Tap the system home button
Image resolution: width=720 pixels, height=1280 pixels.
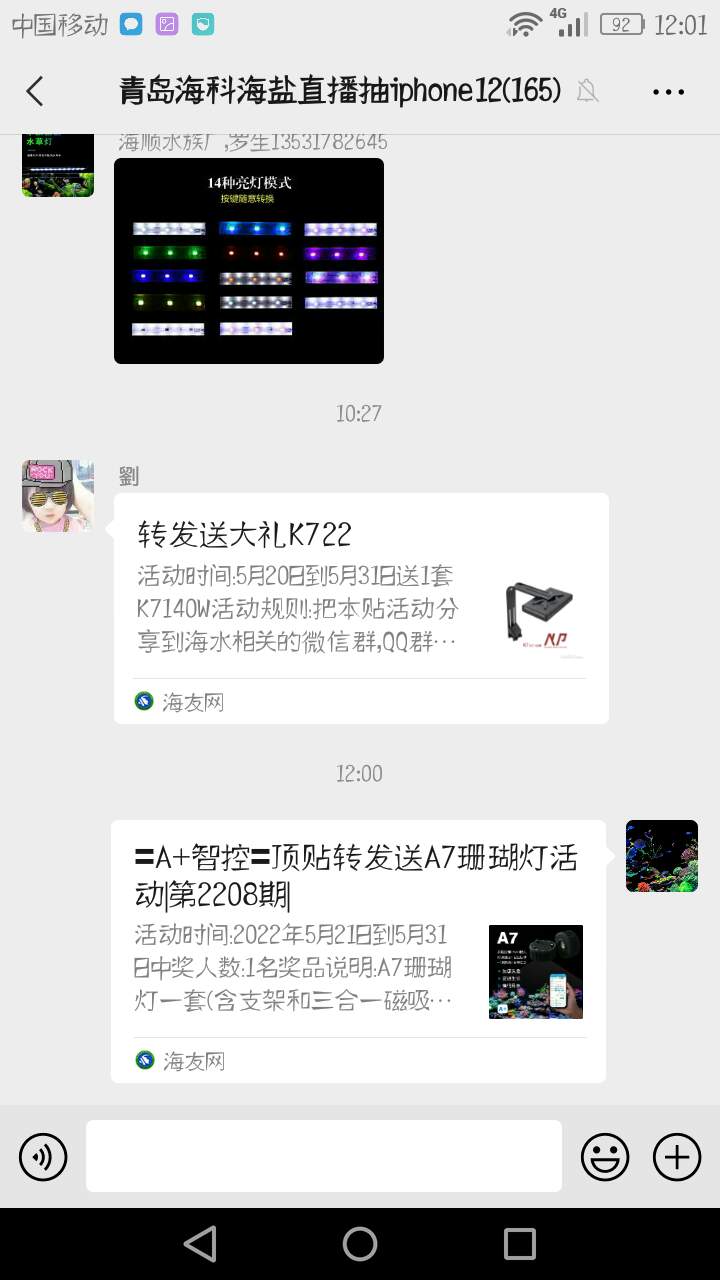[x=360, y=1244]
